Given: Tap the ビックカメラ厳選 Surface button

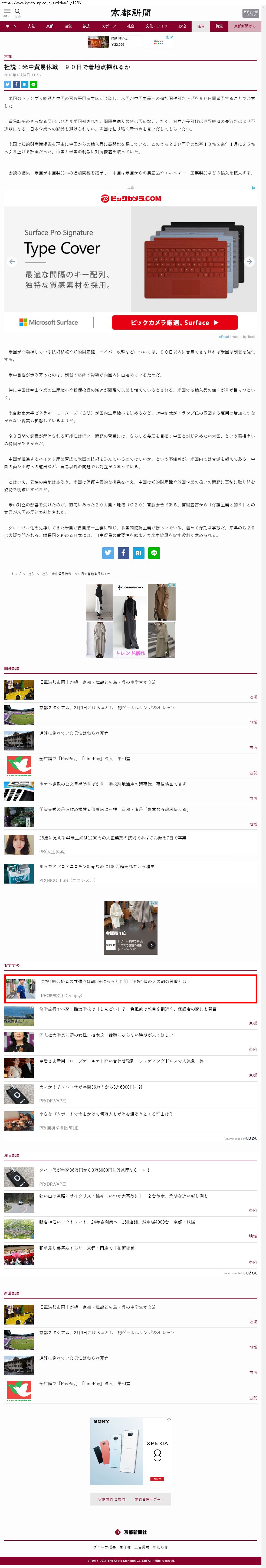Looking at the screenshot, I should 175,322.
